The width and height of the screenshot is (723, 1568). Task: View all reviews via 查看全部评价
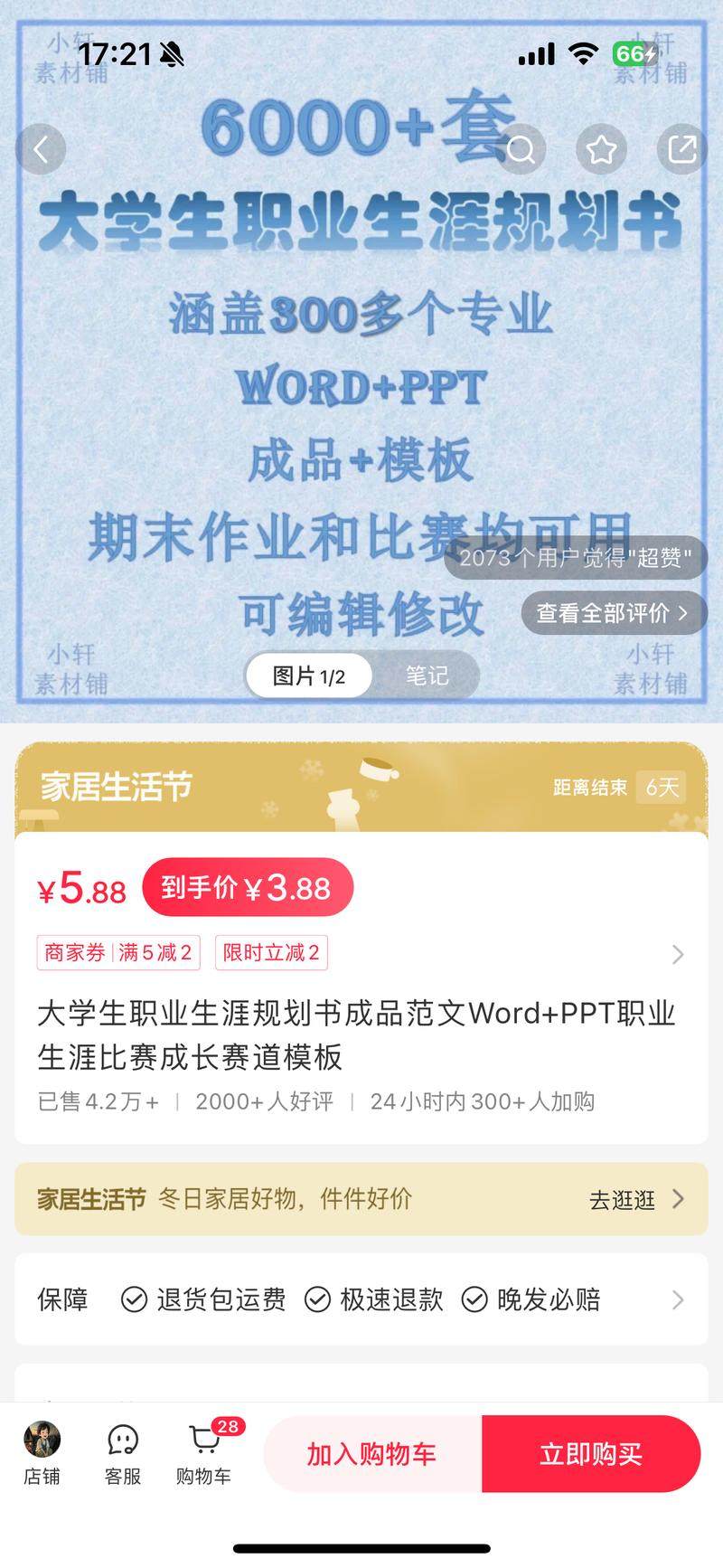click(x=613, y=613)
